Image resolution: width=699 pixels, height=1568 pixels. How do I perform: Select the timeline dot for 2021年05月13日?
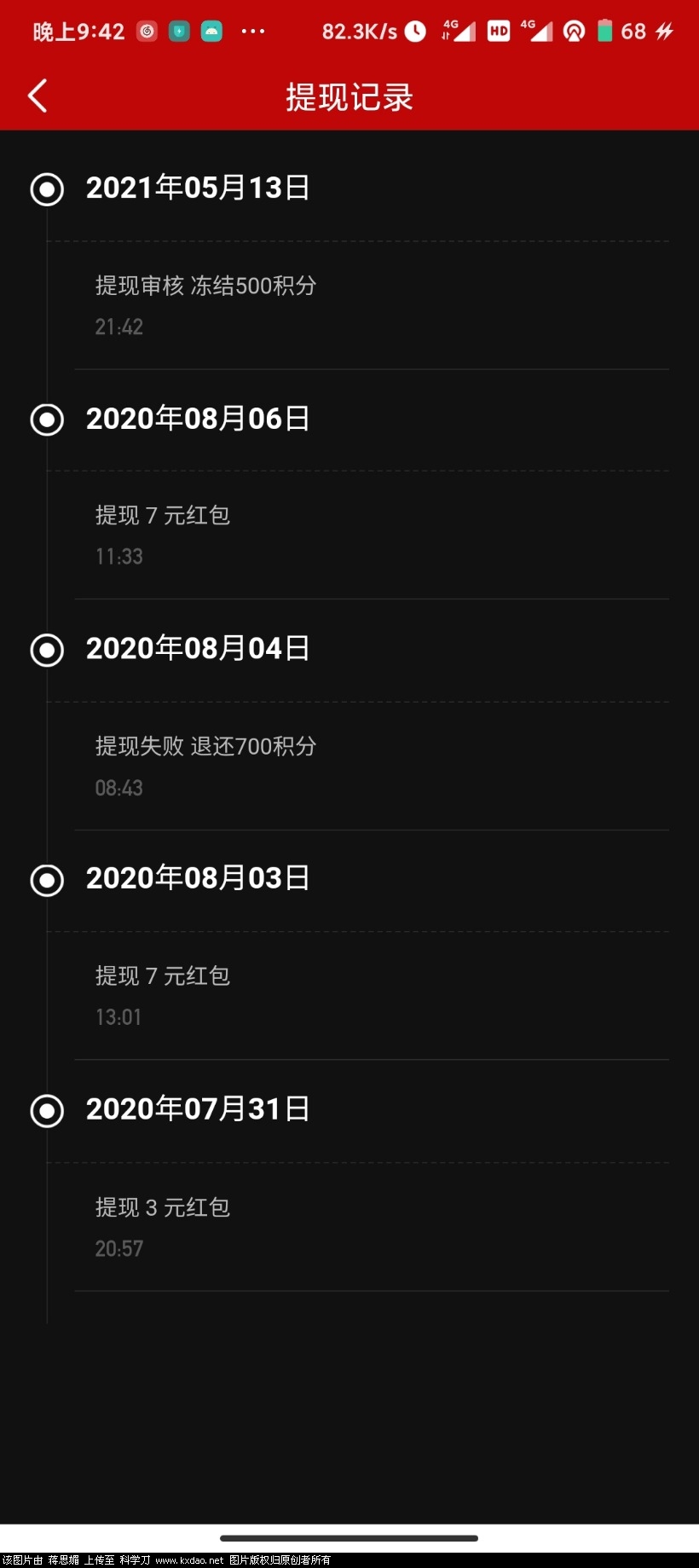point(47,189)
